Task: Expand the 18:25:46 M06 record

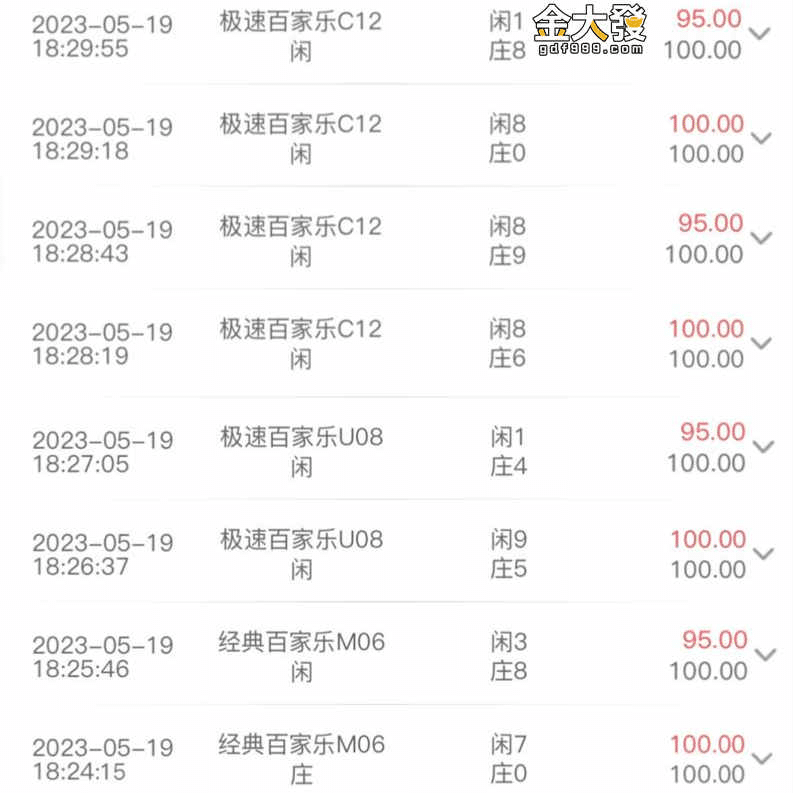Action: click(x=765, y=655)
